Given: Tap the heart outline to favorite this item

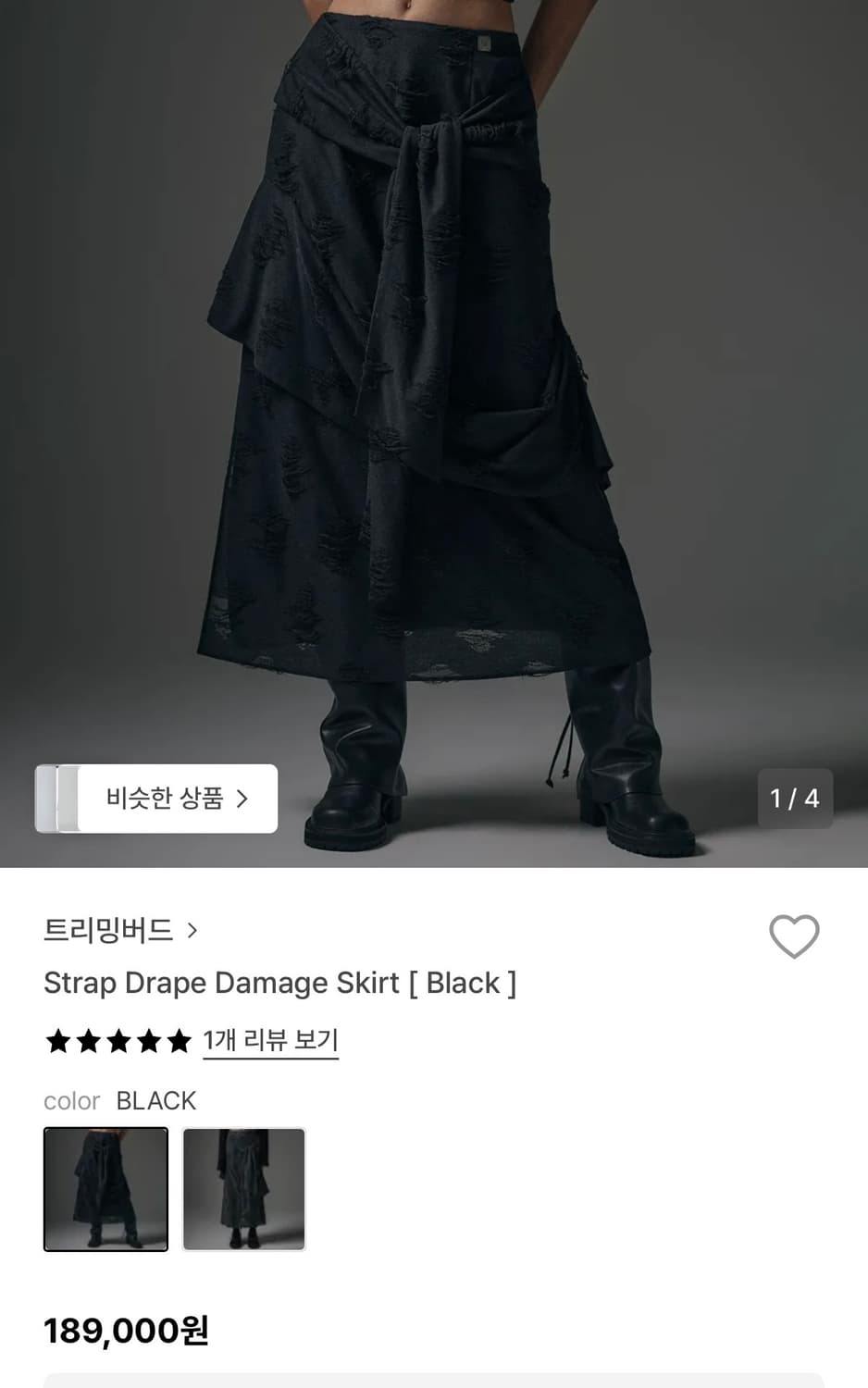Looking at the screenshot, I should 794,937.
